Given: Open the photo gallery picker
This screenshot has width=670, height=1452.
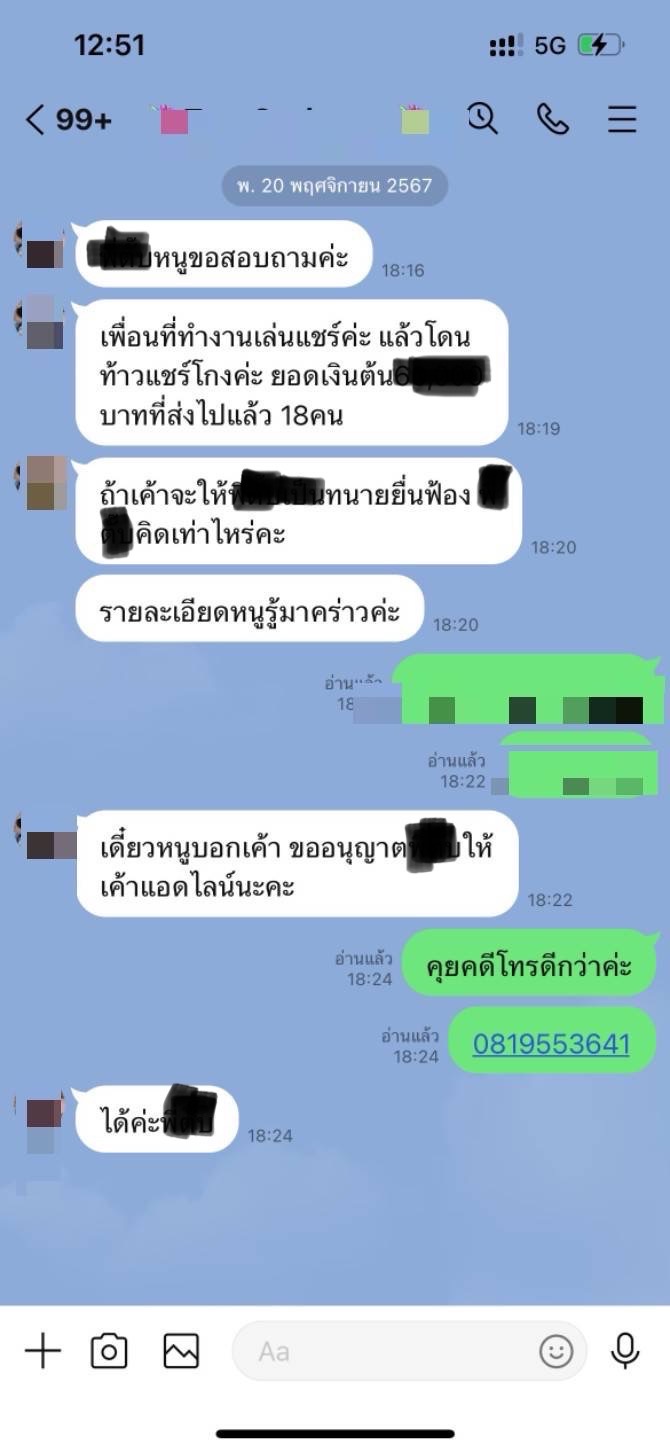Looking at the screenshot, I should point(181,1352).
